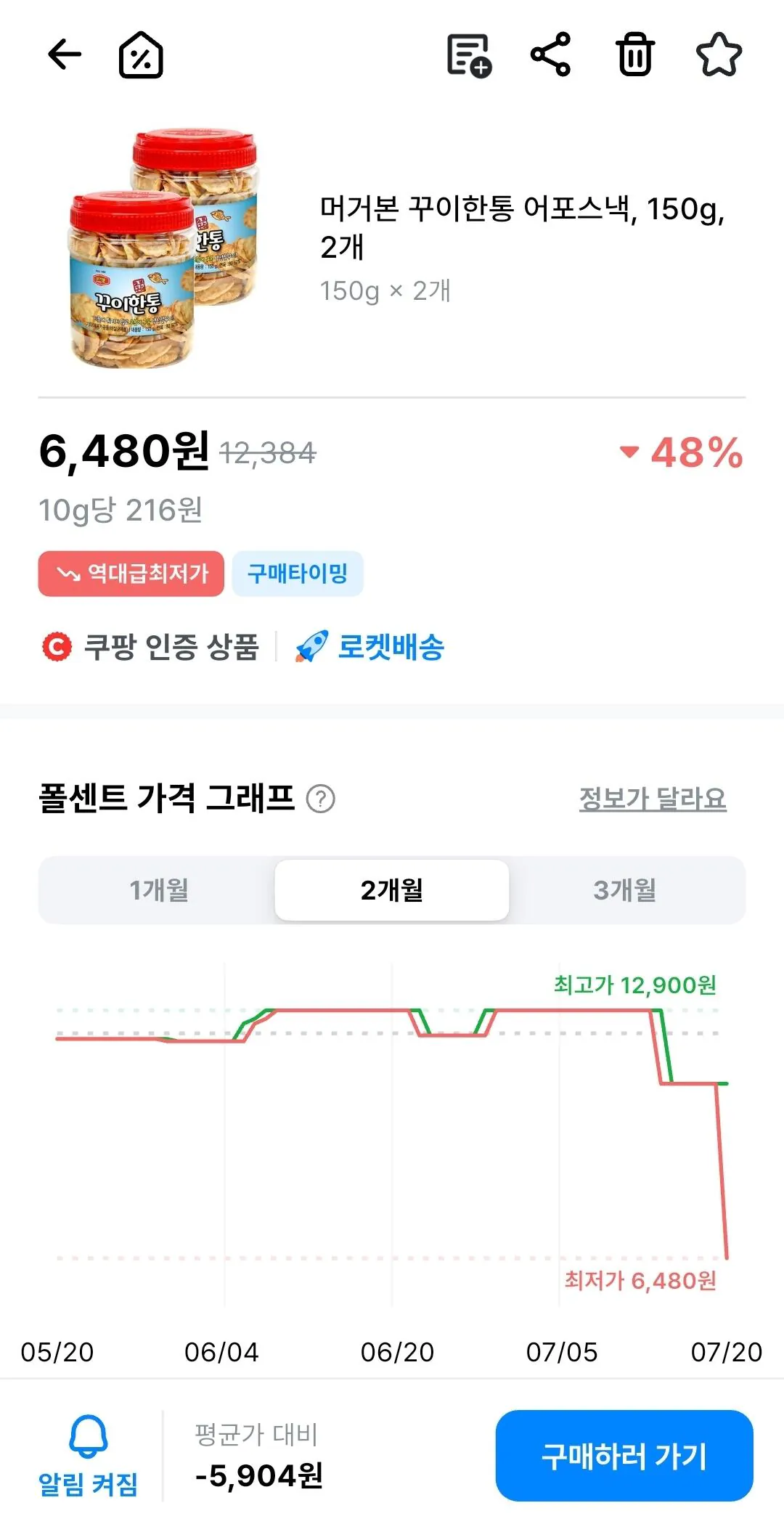This screenshot has width=784, height=1532.
Task: Share this product
Action: click(x=551, y=54)
